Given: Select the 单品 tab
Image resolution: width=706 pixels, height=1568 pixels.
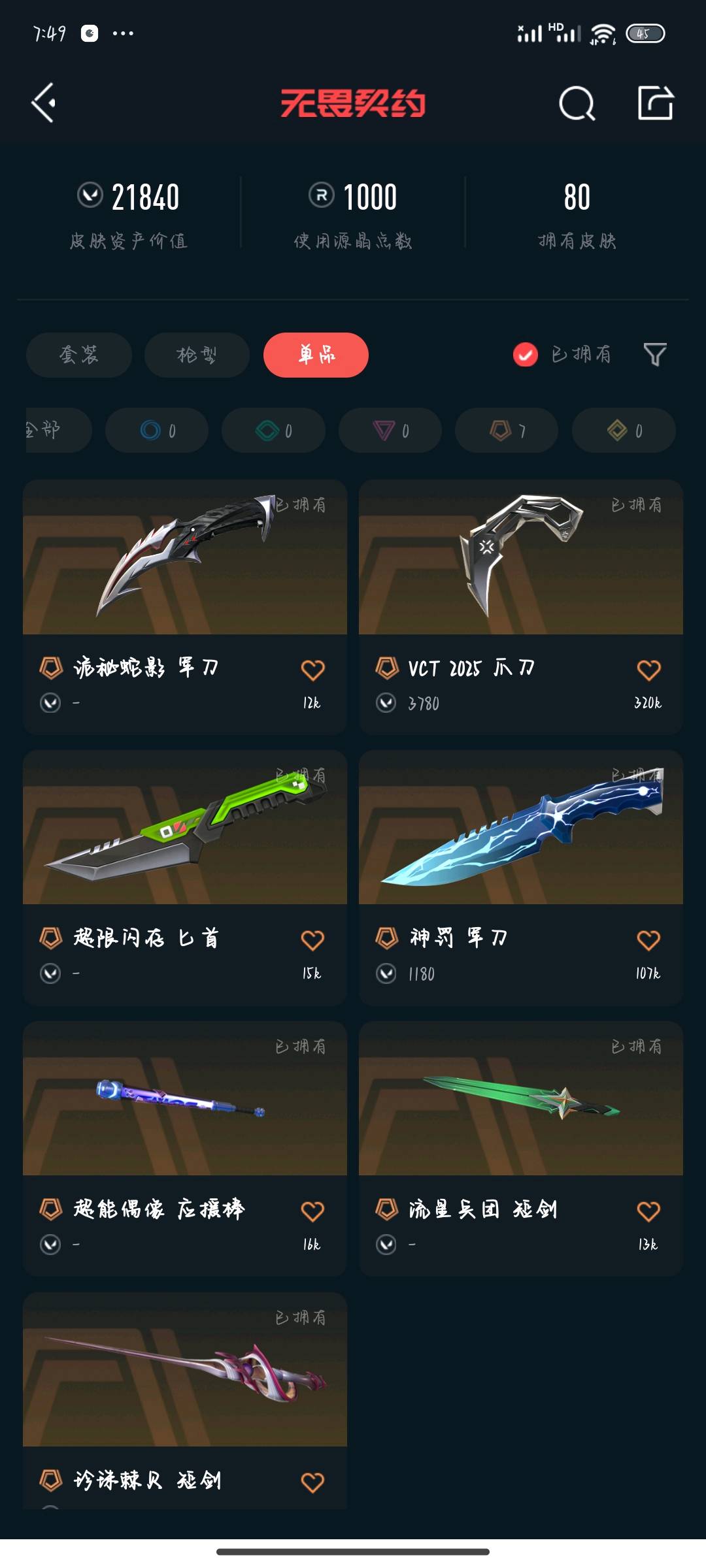Looking at the screenshot, I should (x=316, y=355).
